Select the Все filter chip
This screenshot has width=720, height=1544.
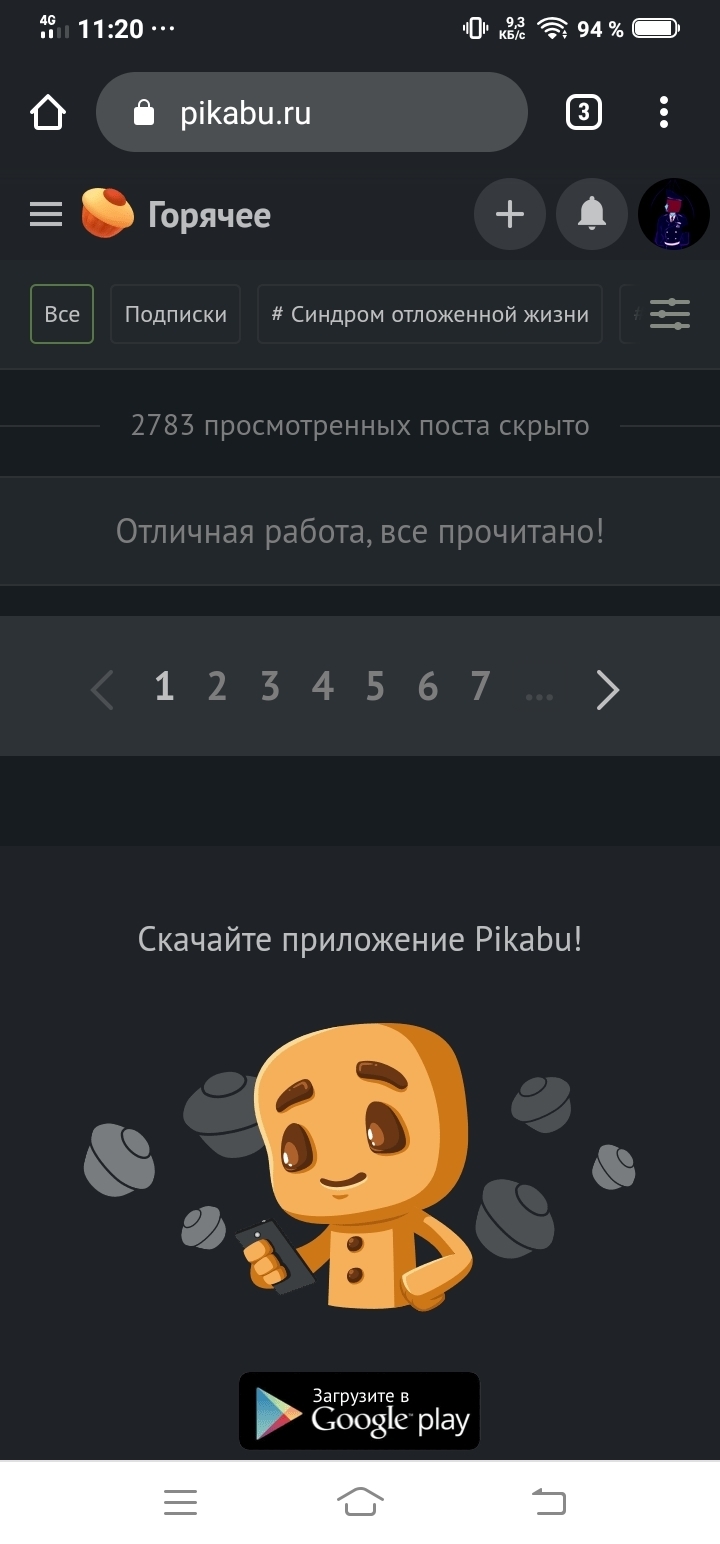[x=62, y=314]
